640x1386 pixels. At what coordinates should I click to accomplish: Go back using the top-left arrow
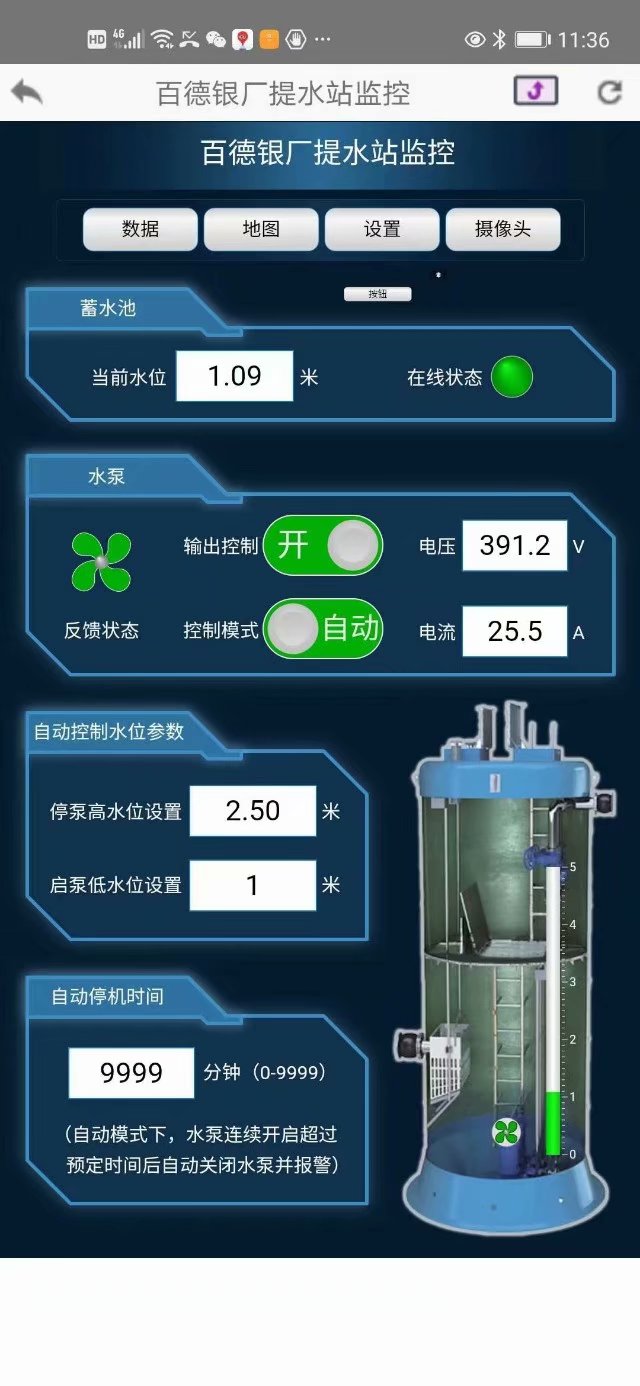click(x=28, y=93)
